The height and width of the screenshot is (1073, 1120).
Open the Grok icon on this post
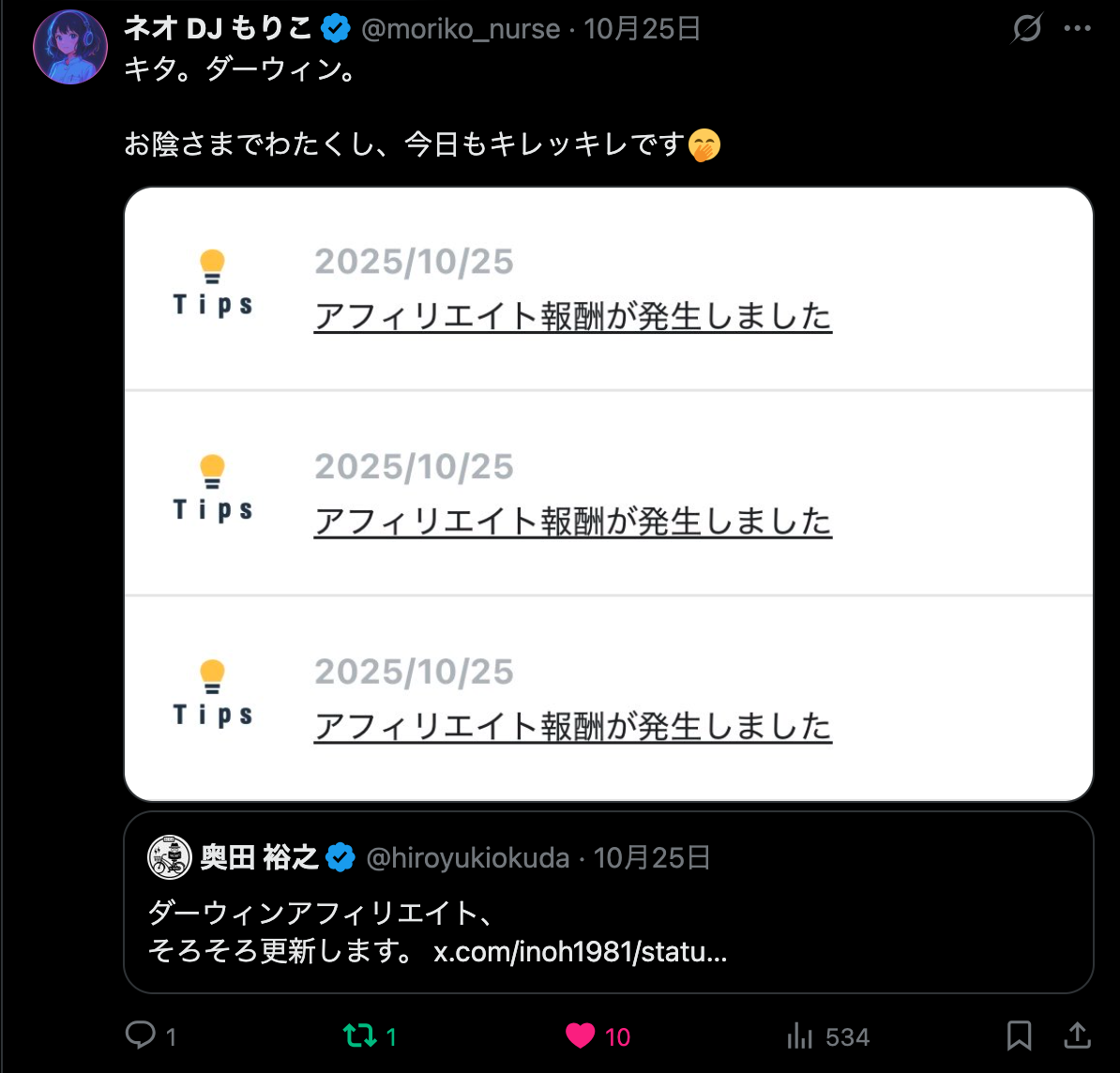(x=1026, y=29)
